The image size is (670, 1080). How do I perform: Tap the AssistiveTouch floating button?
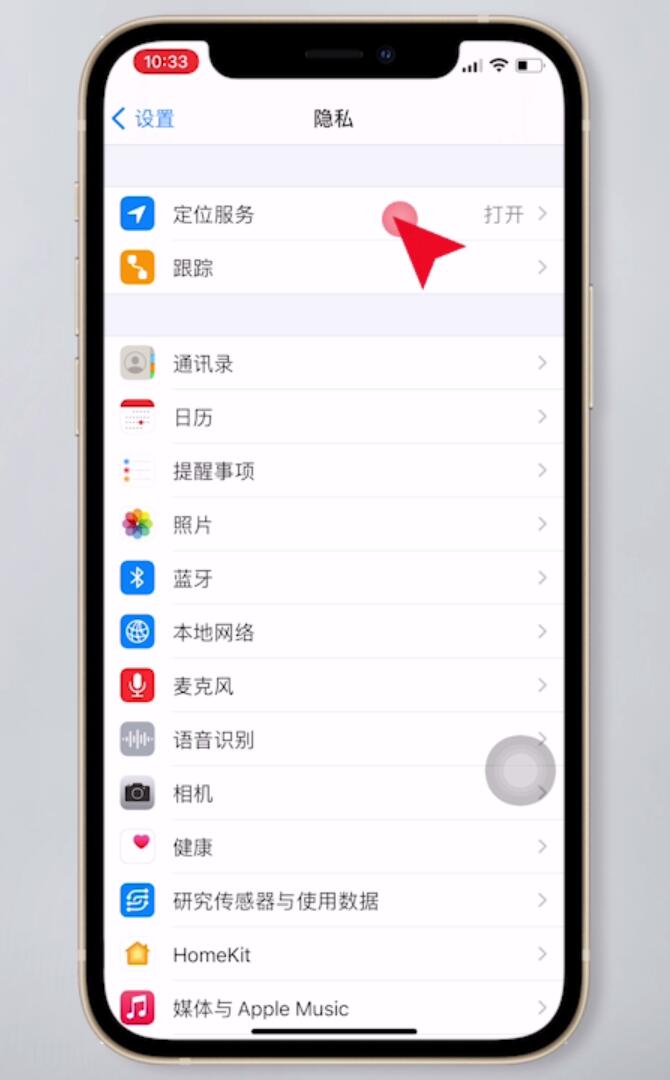[520, 770]
